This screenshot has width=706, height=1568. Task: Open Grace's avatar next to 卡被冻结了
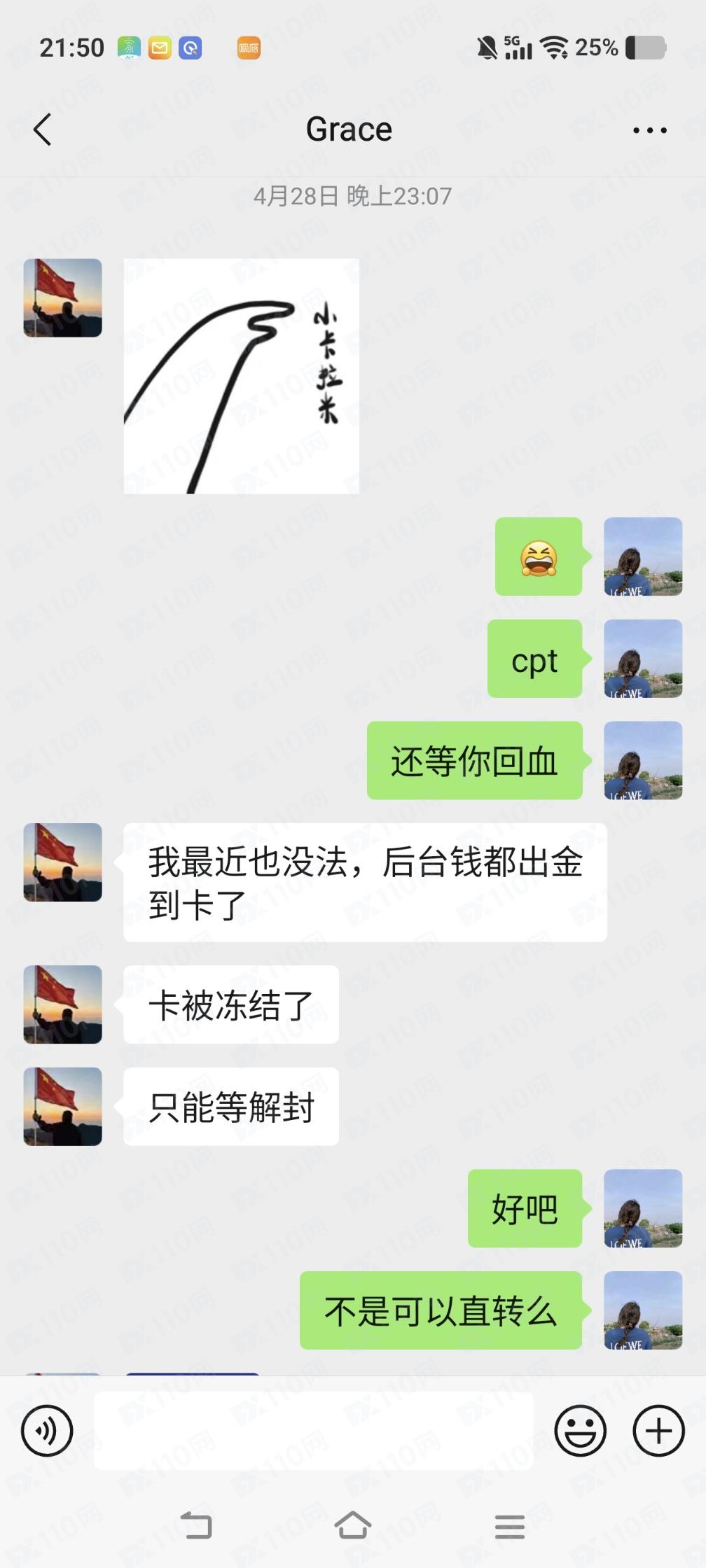[63, 1004]
